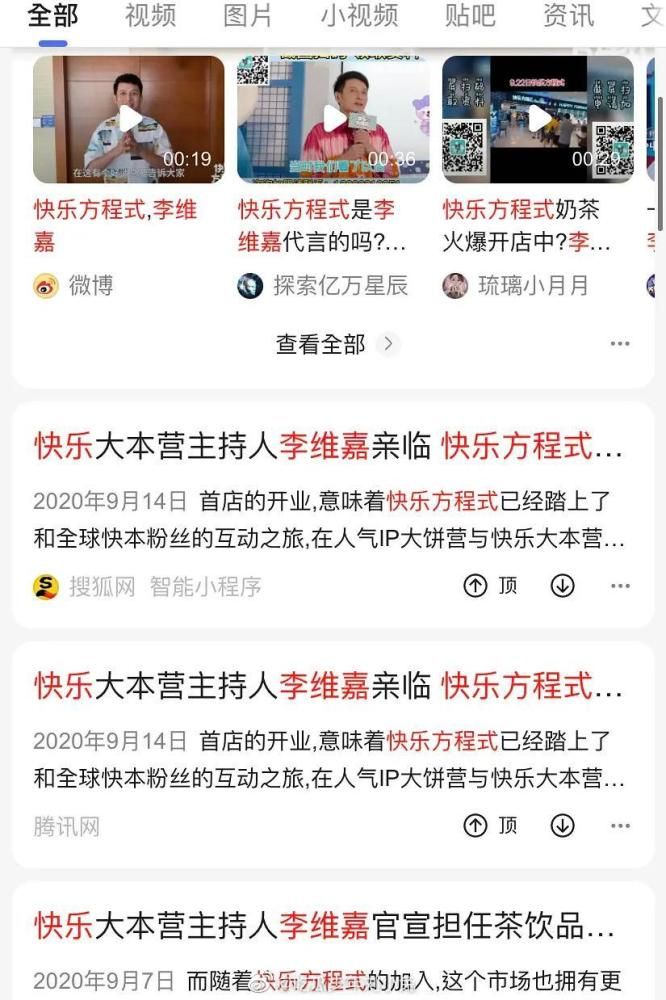
Task: Play the video from 琉璃小月月
Action: [538, 119]
